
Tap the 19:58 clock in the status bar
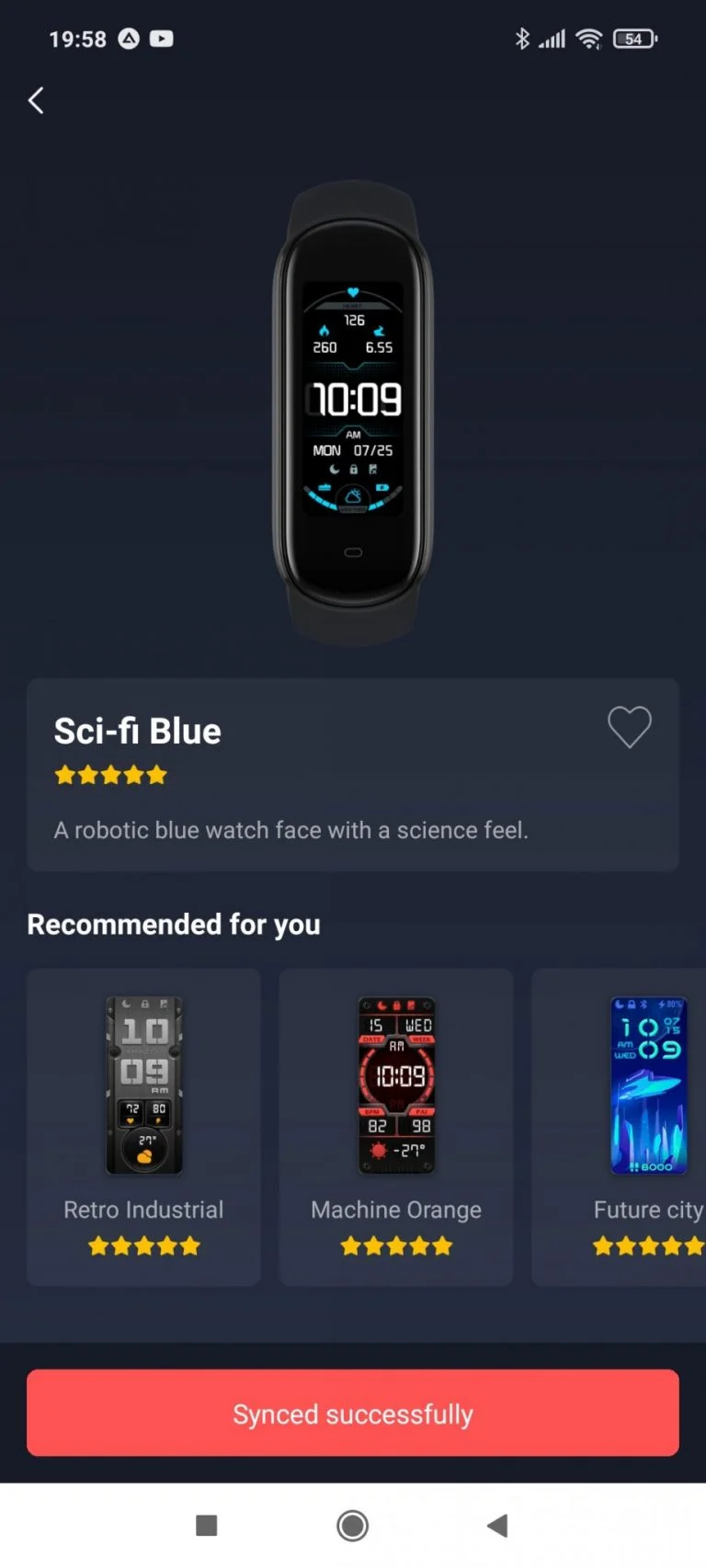click(78, 39)
